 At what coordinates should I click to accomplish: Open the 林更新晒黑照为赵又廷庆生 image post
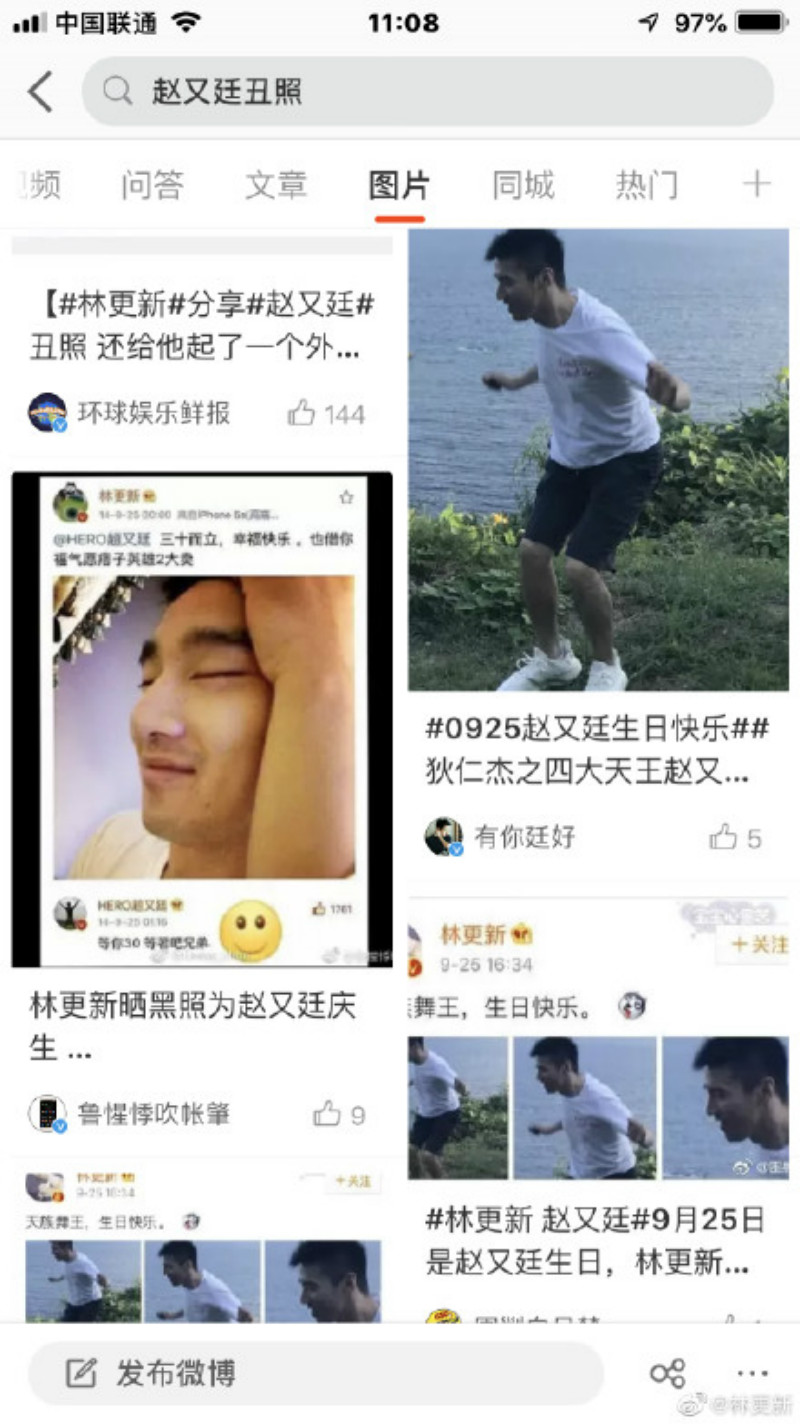(202, 720)
